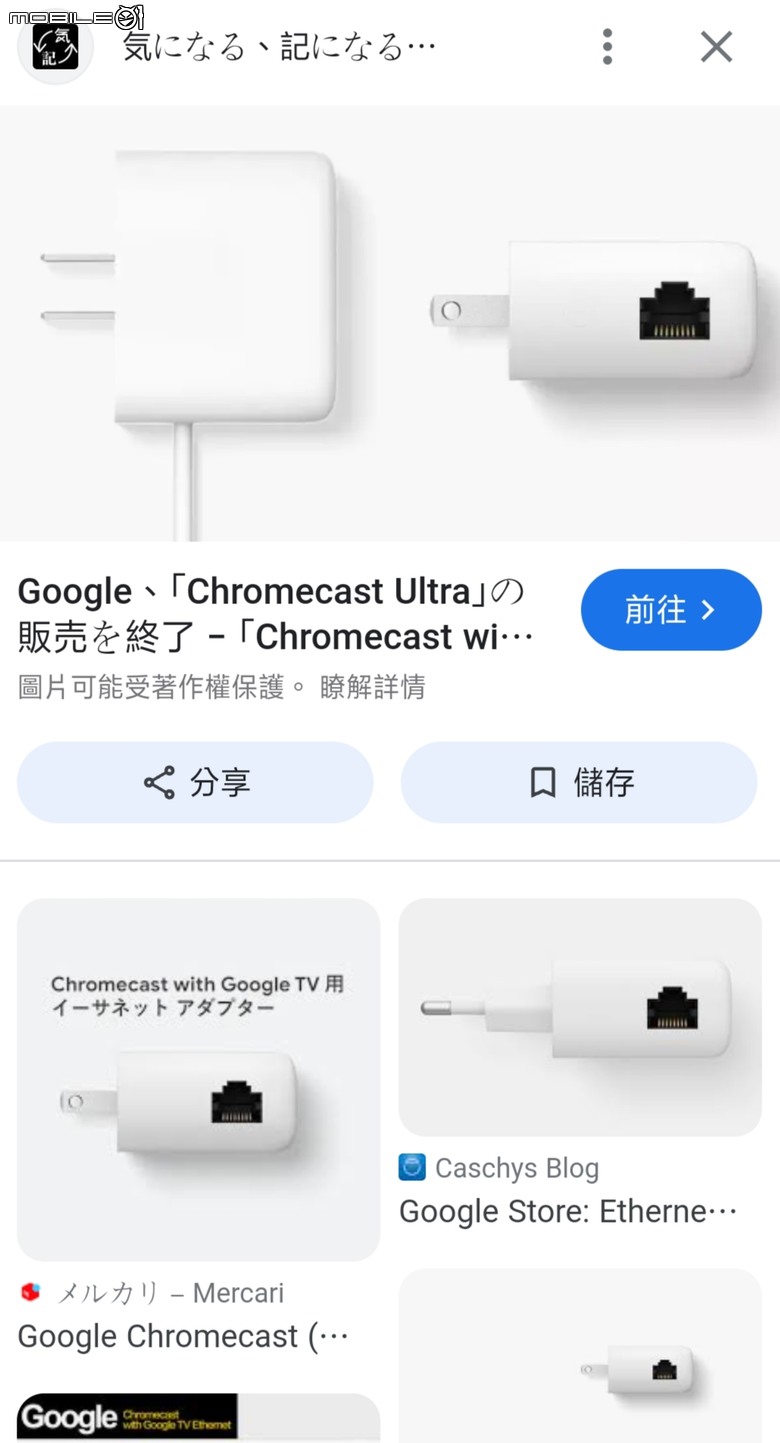This screenshot has height=1443, width=780.
Task: Open the 瞭解詳情 copyright link
Action: coord(373,687)
